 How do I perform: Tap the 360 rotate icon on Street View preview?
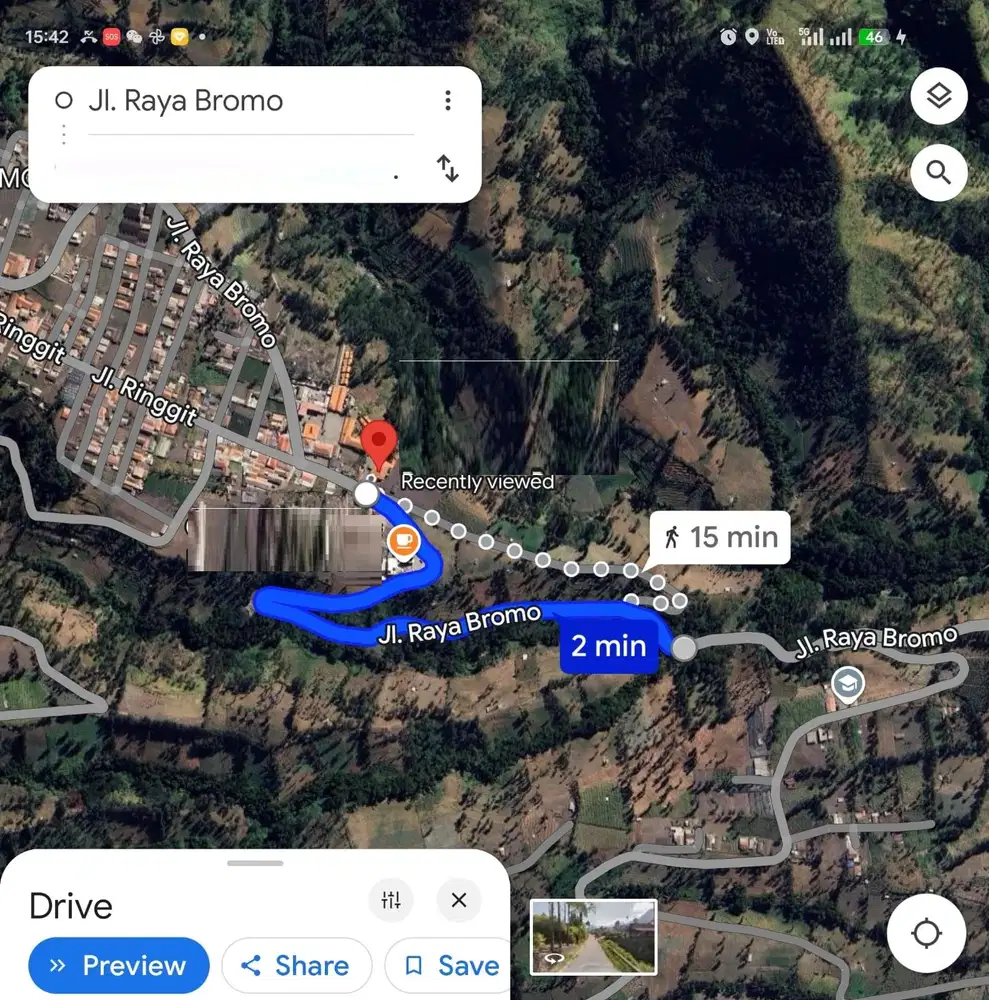point(555,957)
